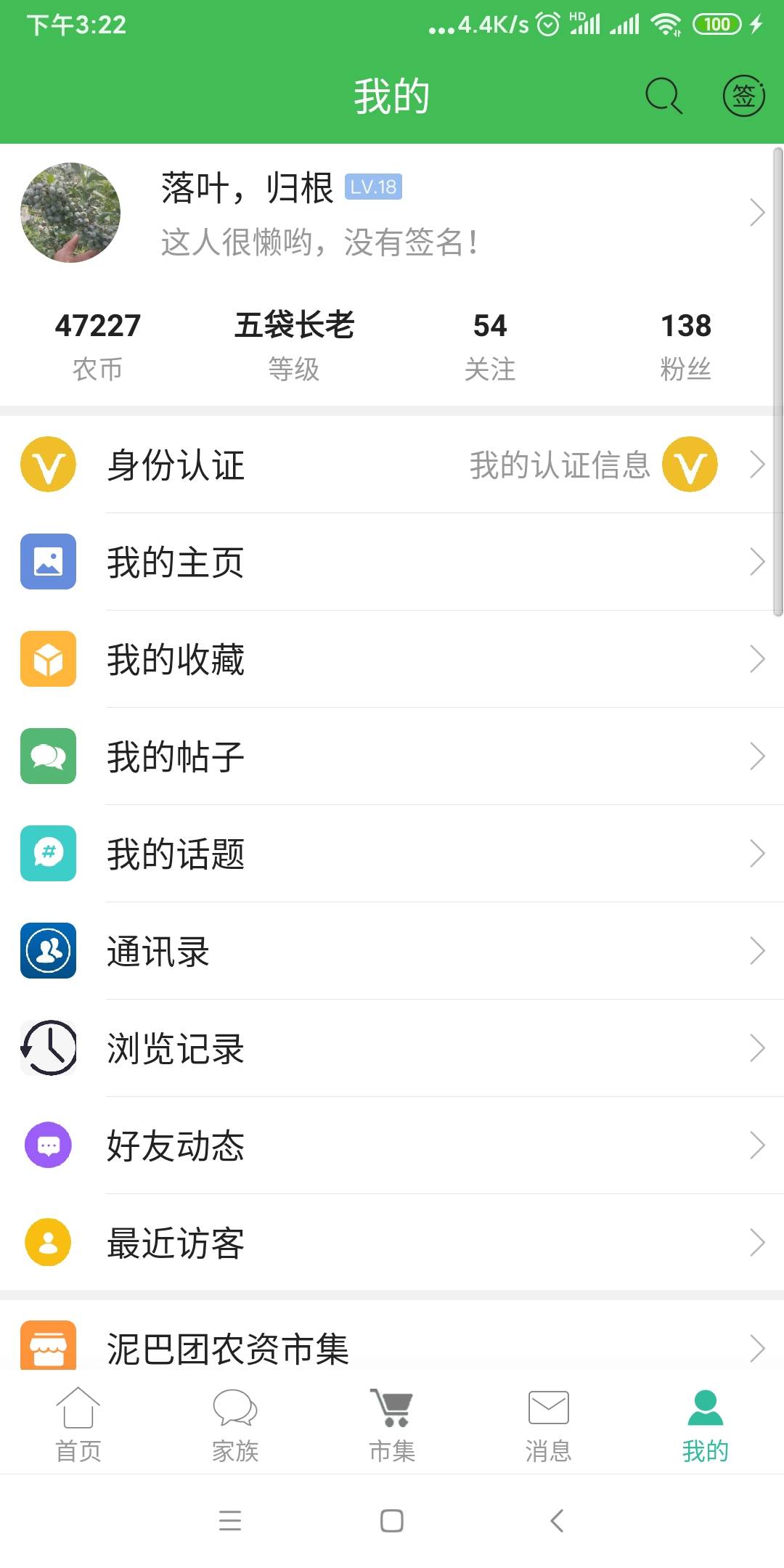Open the 身份认证 row
Viewport: 784px width, 1568px height.
(392, 465)
